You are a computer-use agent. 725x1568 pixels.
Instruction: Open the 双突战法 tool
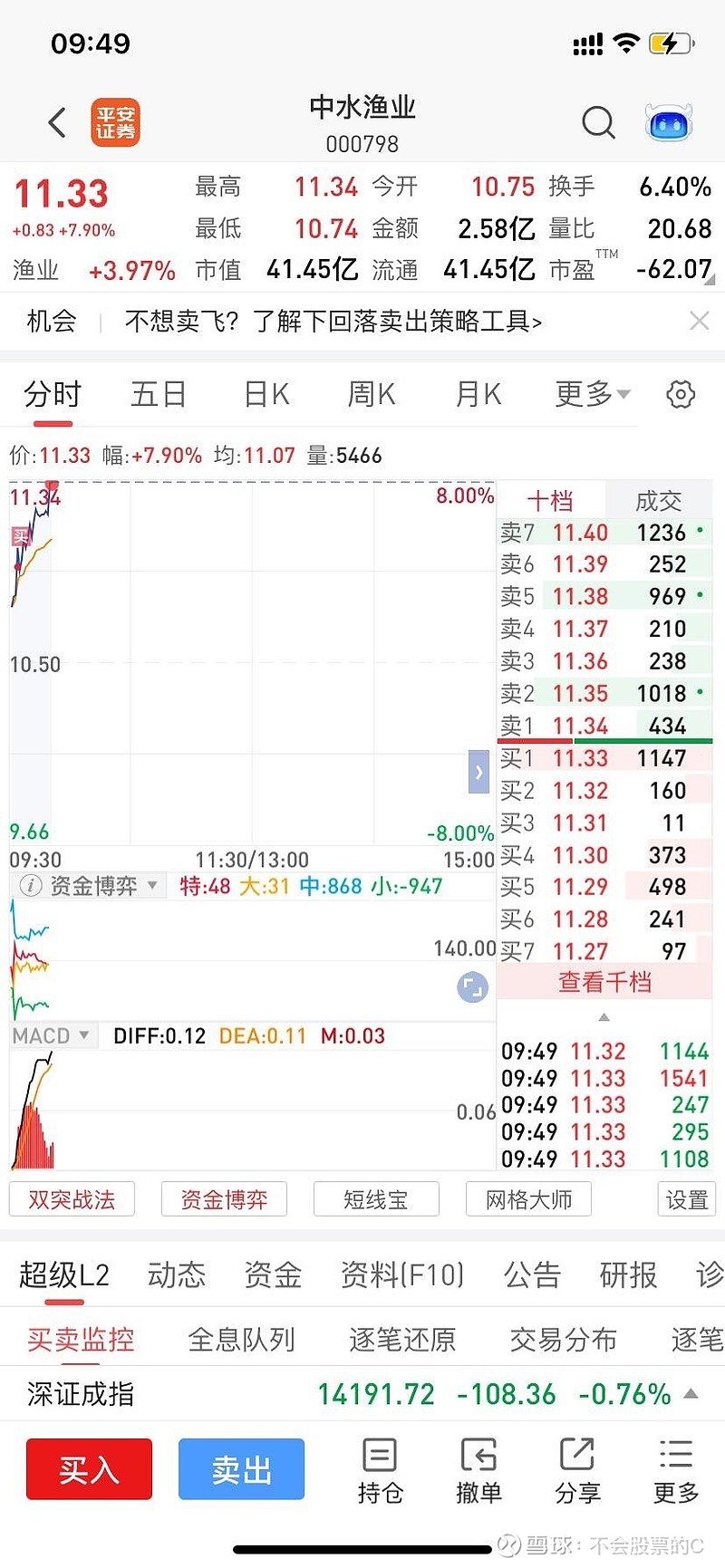[72, 1199]
